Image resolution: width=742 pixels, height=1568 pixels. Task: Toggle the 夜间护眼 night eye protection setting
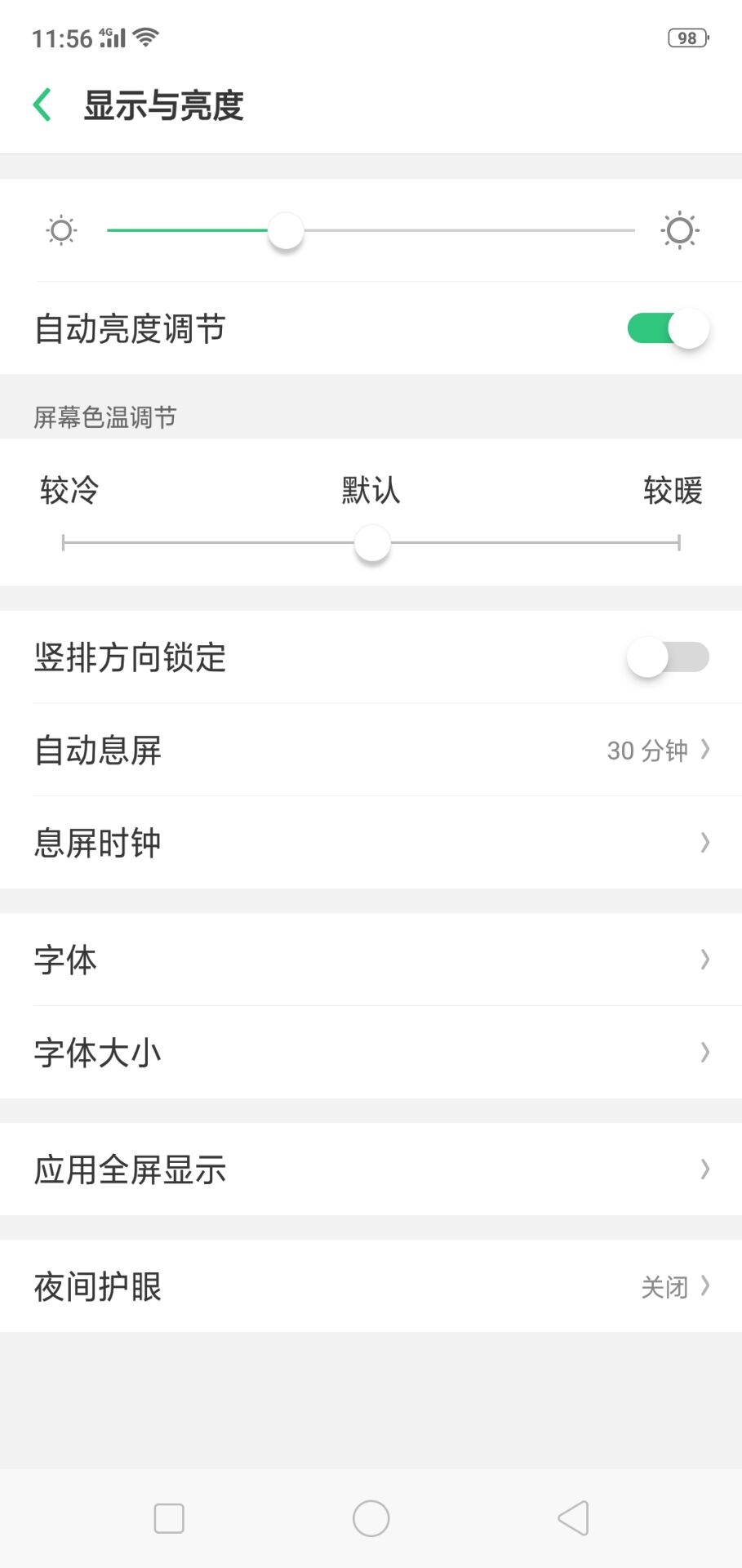371,1286
